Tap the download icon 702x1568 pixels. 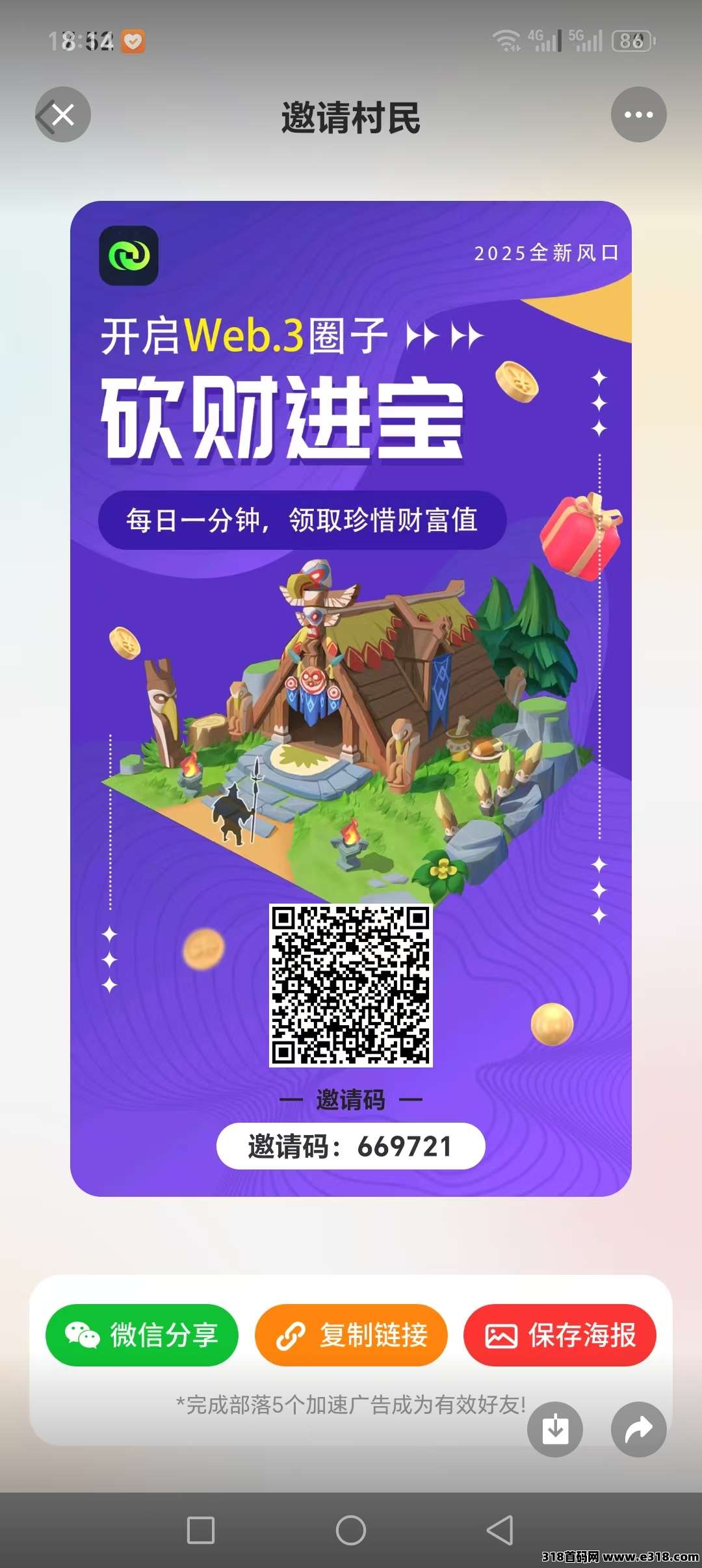(554, 1429)
